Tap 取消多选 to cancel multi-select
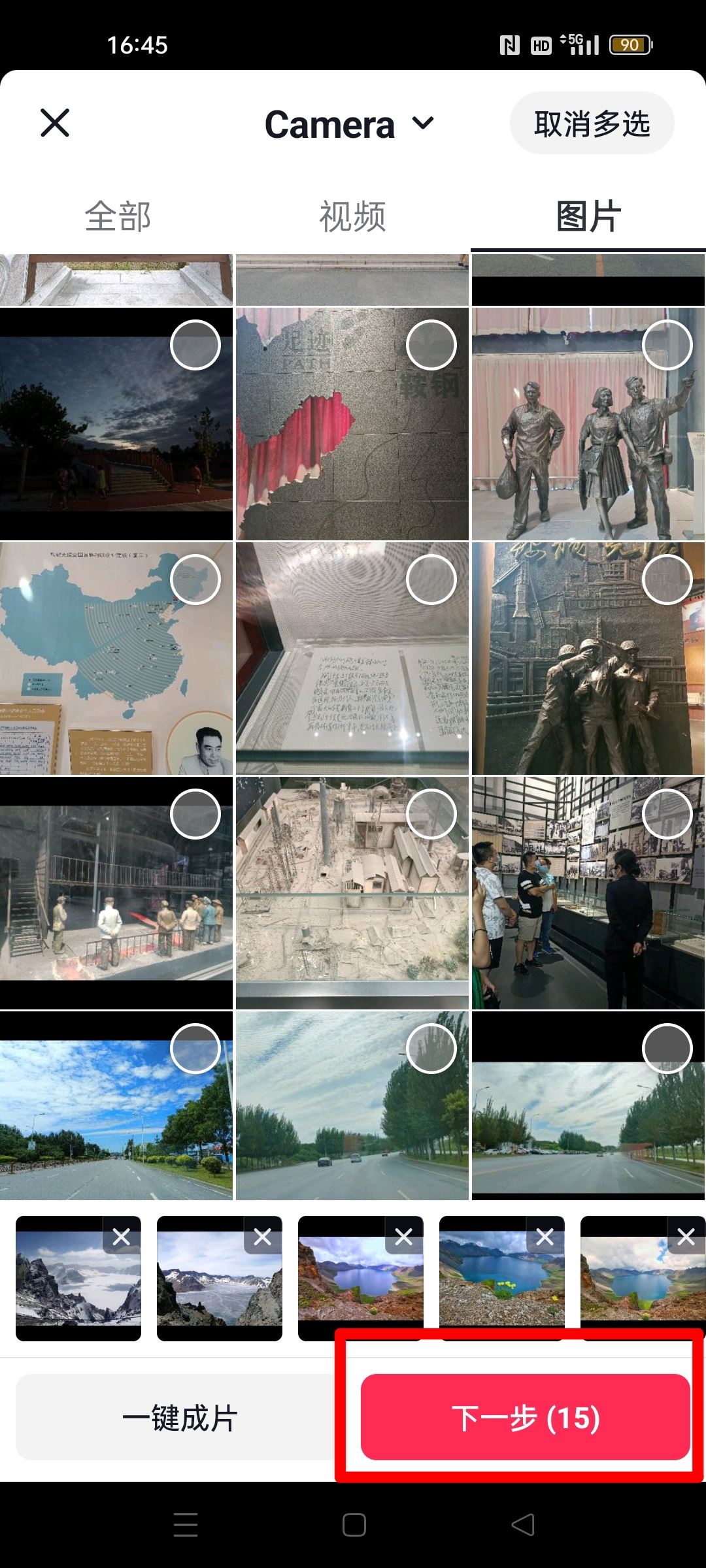This screenshot has height=1568, width=706. pyautogui.click(x=592, y=123)
